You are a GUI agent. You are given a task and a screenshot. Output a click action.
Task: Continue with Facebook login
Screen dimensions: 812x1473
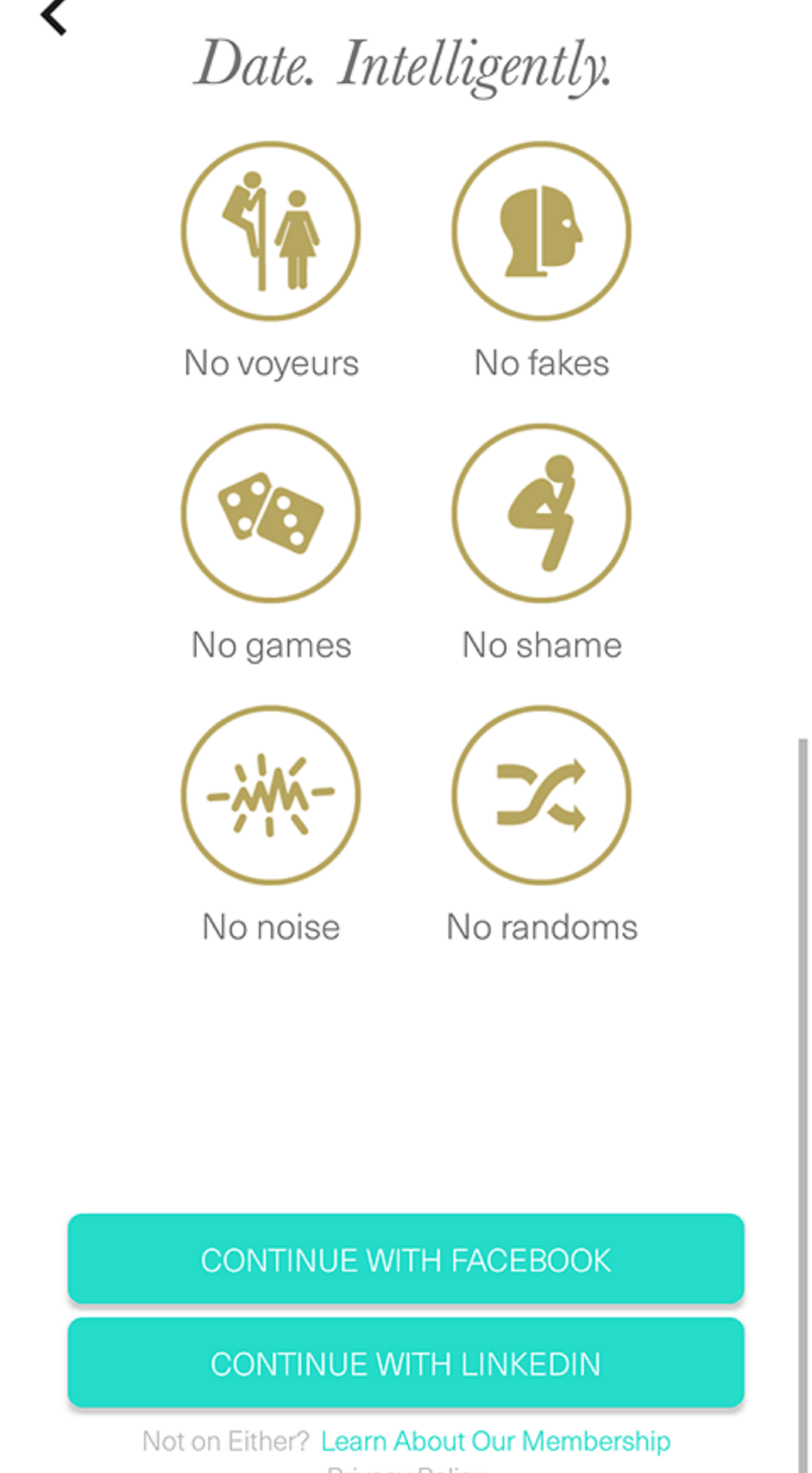click(x=406, y=1259)
